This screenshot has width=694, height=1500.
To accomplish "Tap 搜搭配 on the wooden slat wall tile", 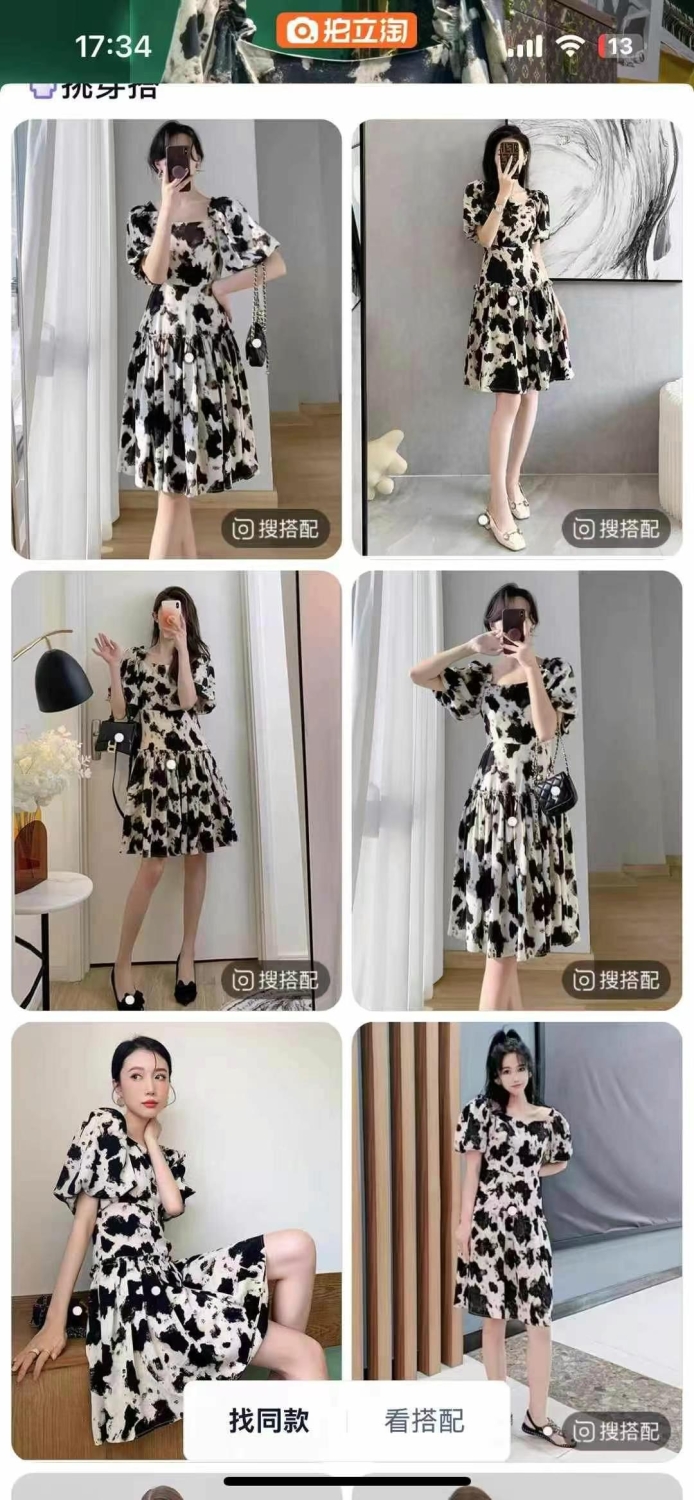I will tap(616, 1430).
